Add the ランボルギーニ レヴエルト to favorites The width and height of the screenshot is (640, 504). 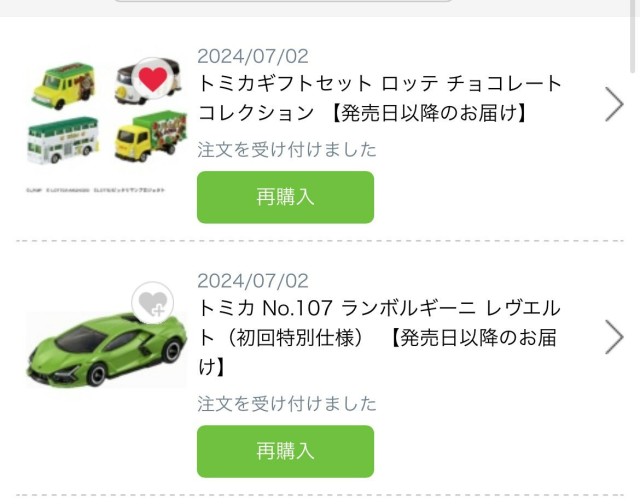click(x=152, y=303)
